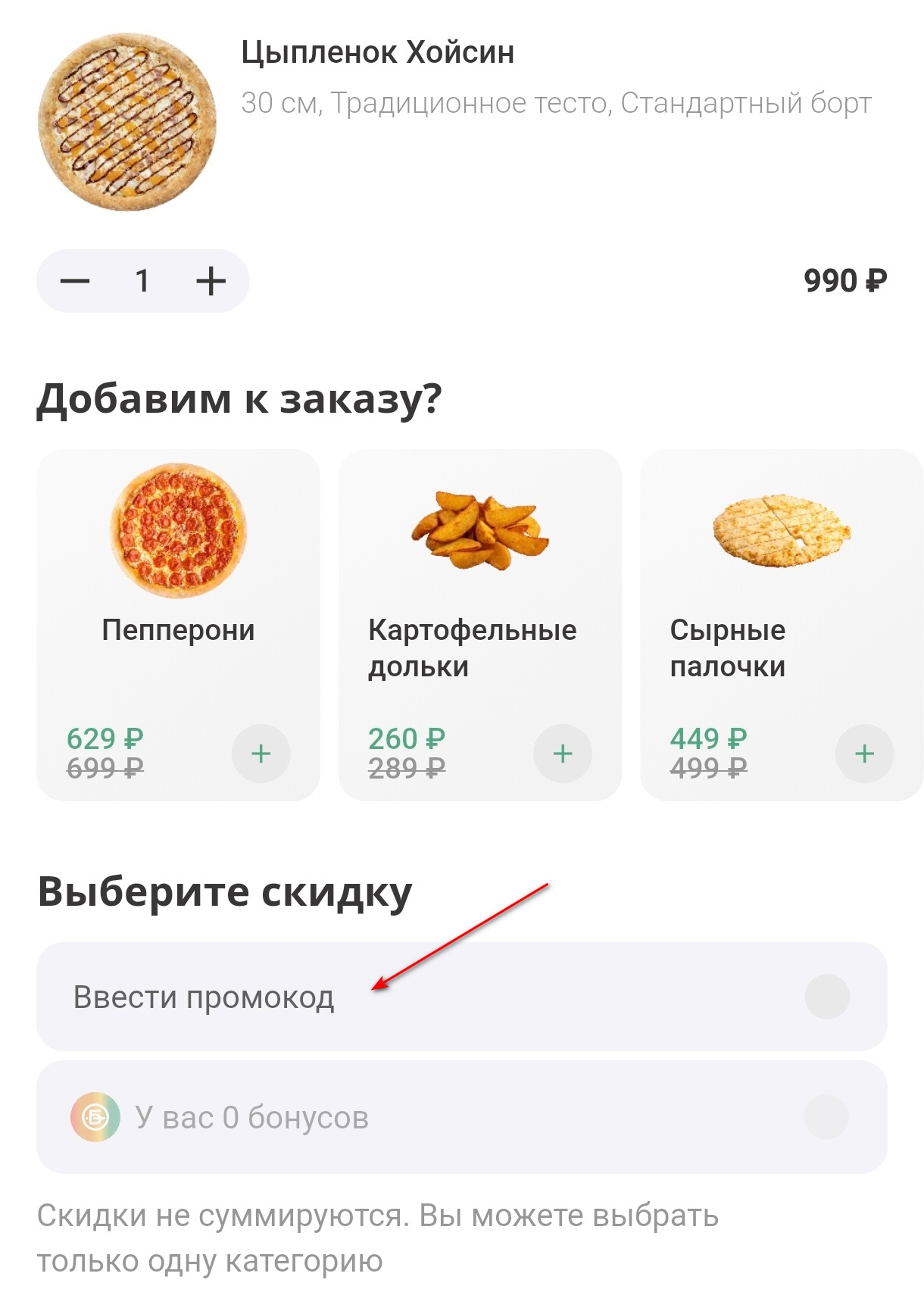Increase quantity of Цыпленок Хойсин
Image resolution: width=924 pixels, height=1289 pixels.
tap(211, 282)
